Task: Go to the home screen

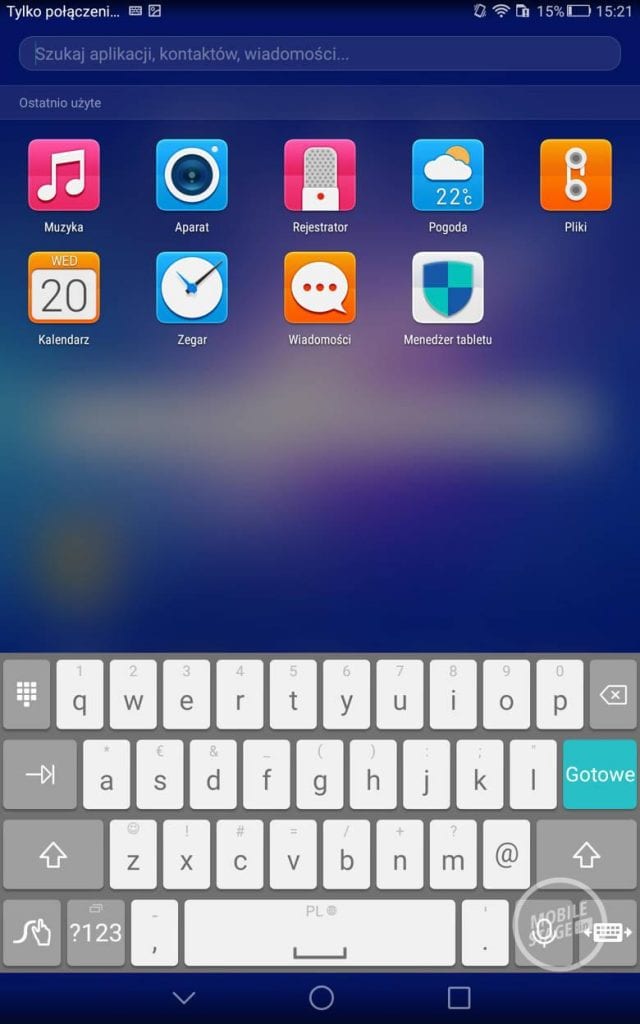Action: 321,997
